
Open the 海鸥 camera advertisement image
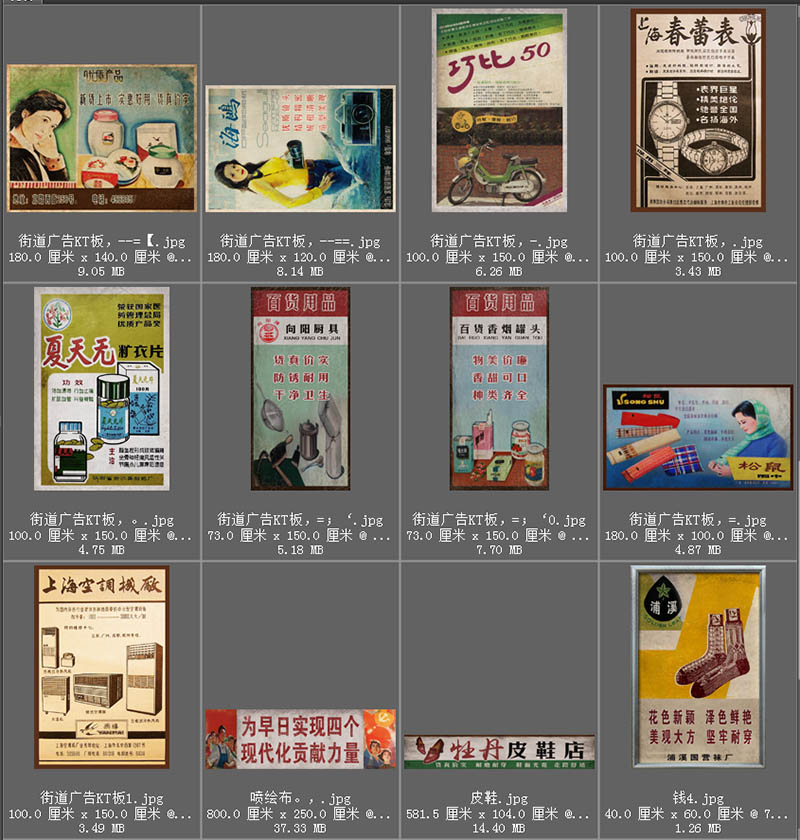tap(300, 148)
